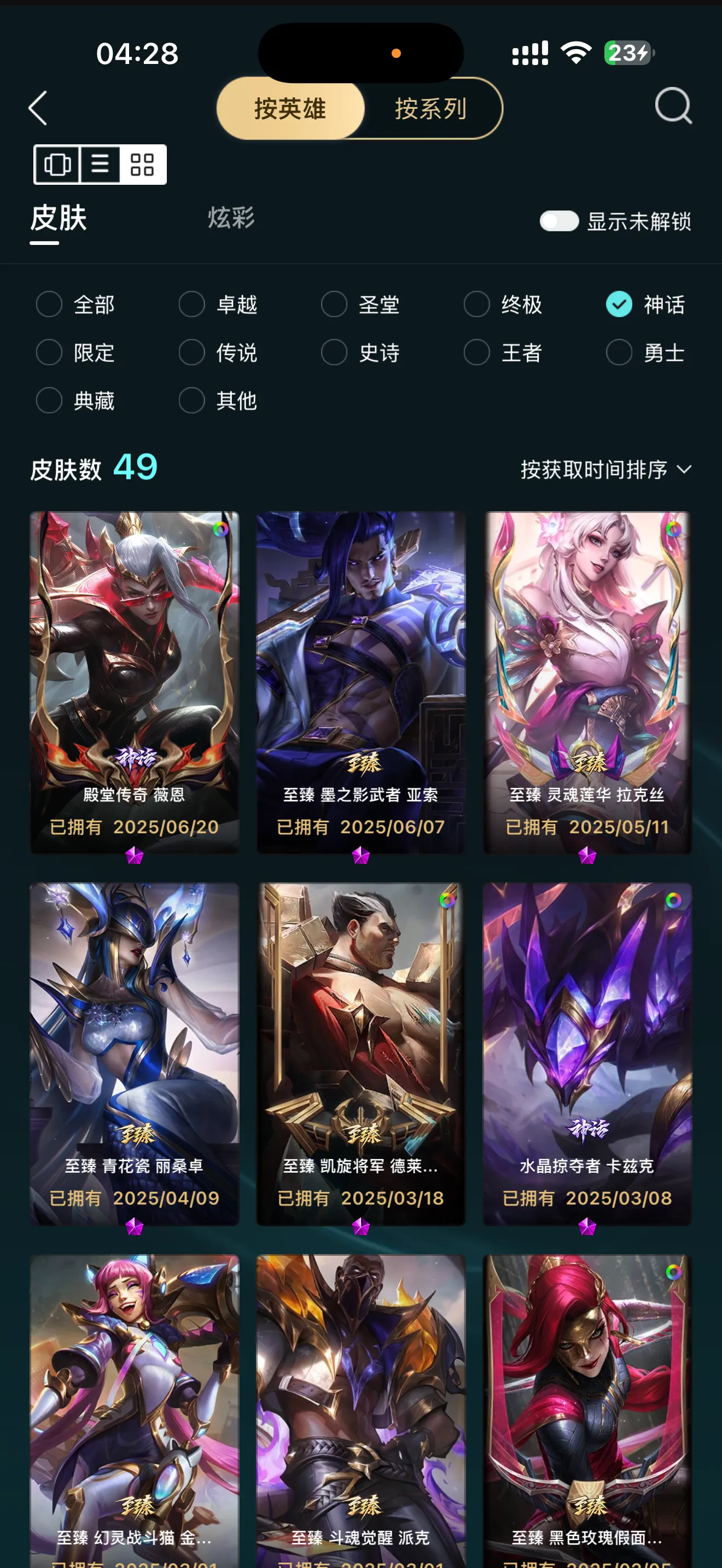Open the 至臻 青花瓷 丽桑卓 skin card
This screenshot has height=1568, width=722.
(135, 1054)
